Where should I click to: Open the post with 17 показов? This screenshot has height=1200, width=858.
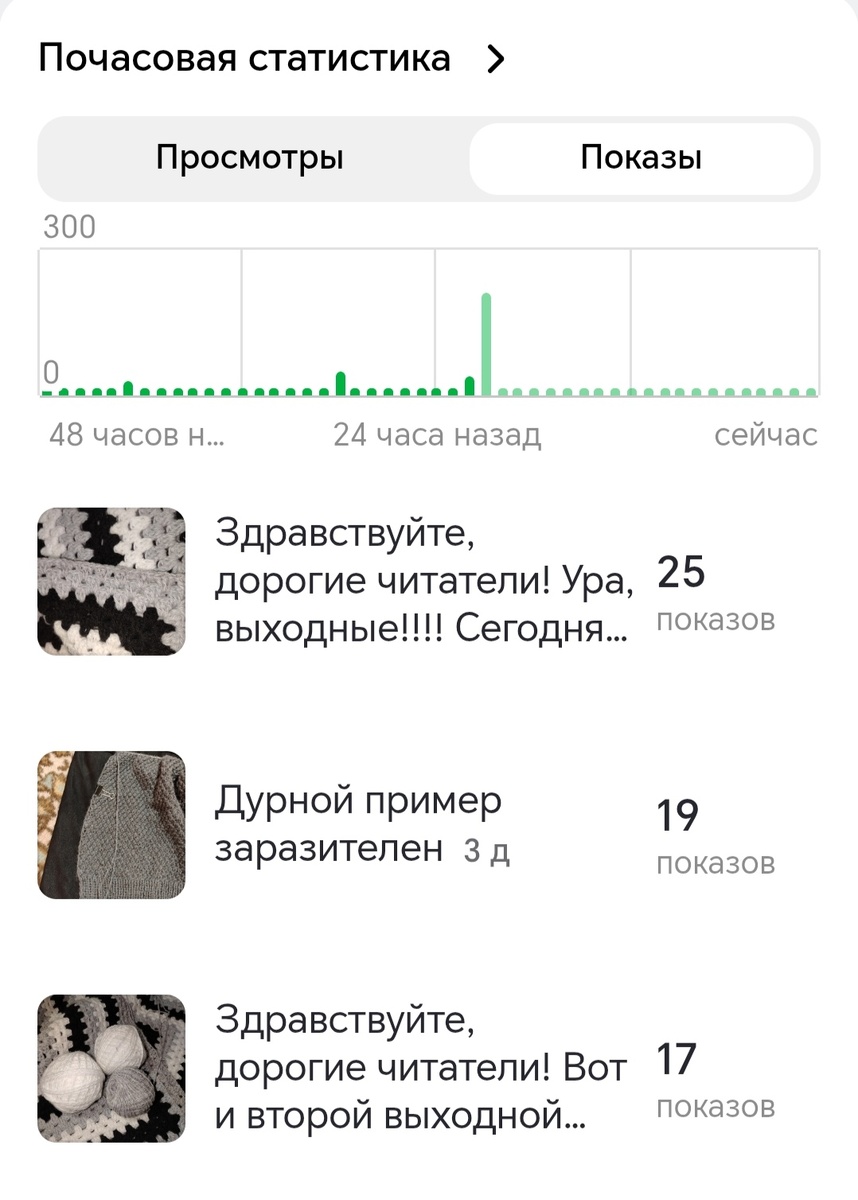428,1068
